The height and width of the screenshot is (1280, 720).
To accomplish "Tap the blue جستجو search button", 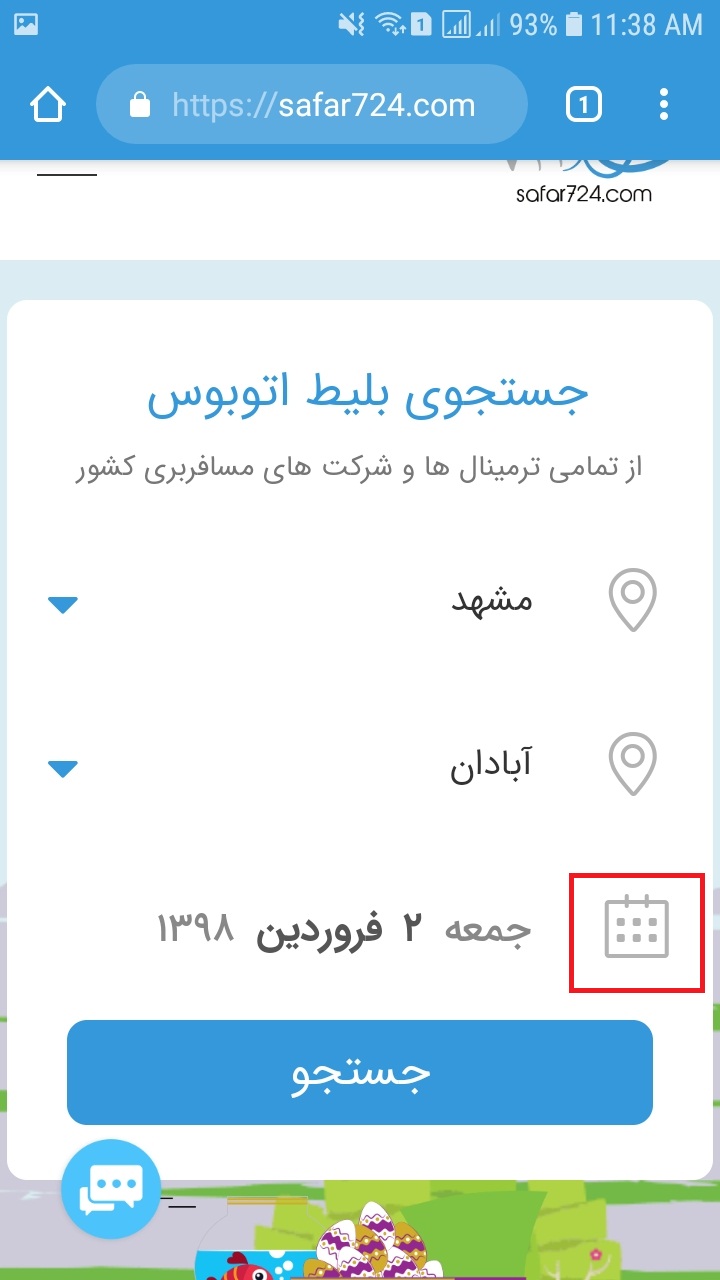I will coord(360,1072).
